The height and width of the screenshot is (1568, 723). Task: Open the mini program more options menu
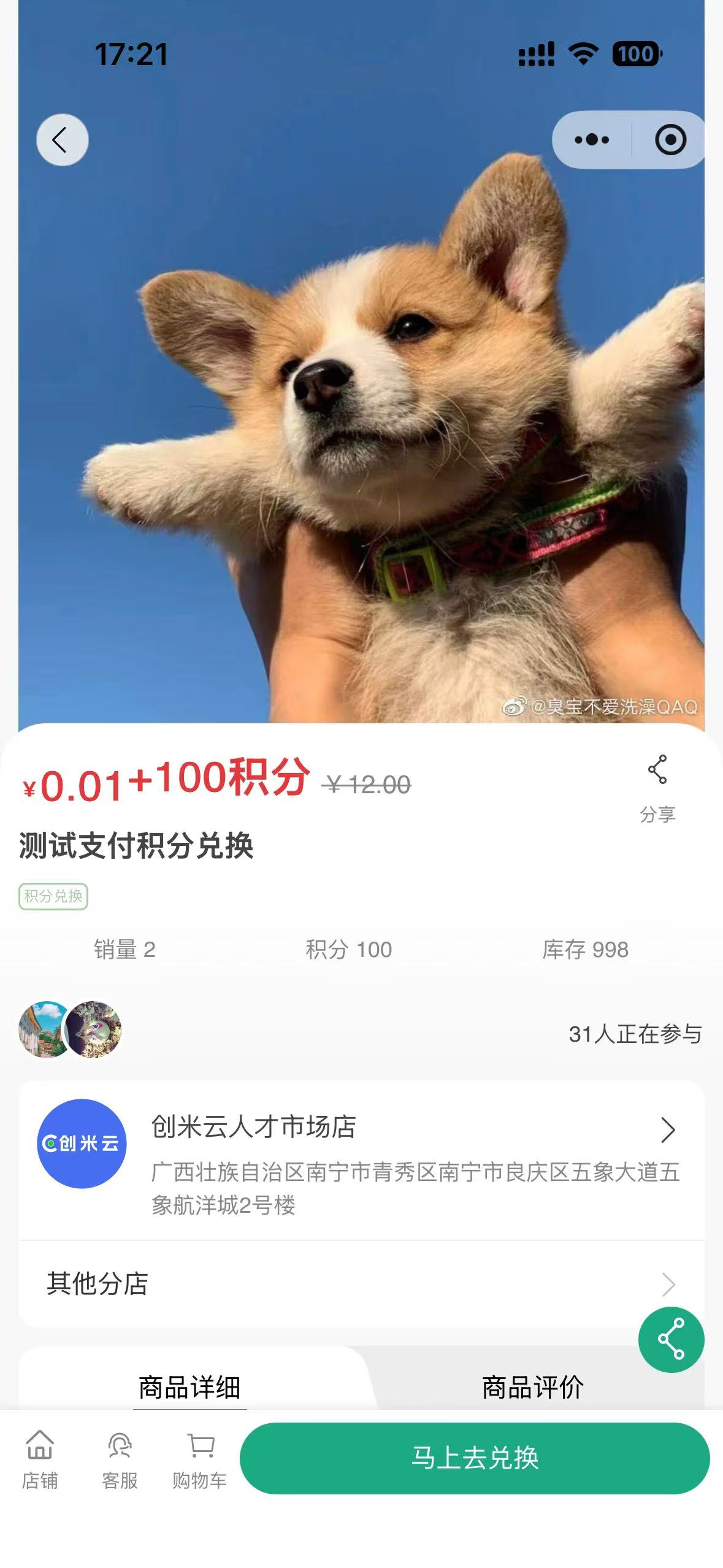click(592, 140)
